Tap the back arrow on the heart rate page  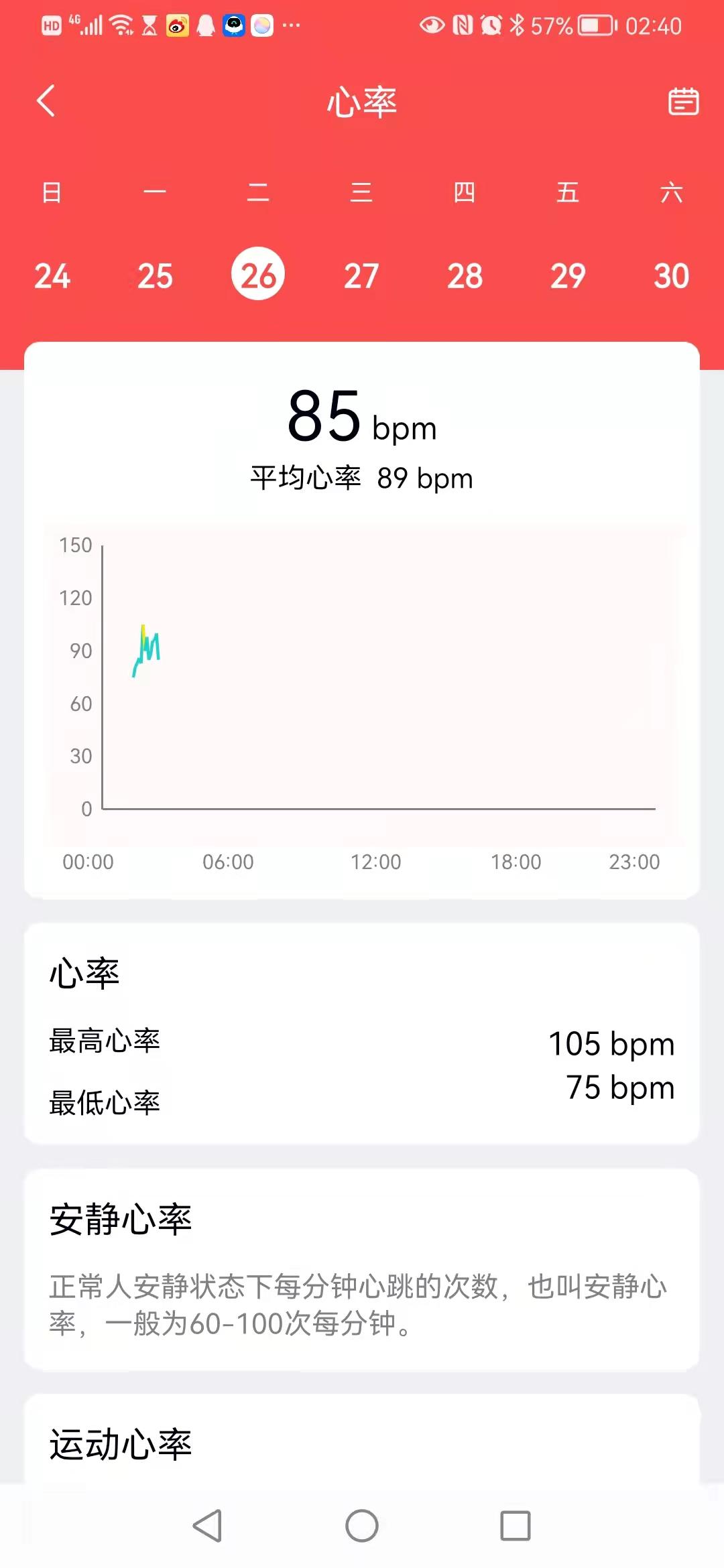coord(44,102)
